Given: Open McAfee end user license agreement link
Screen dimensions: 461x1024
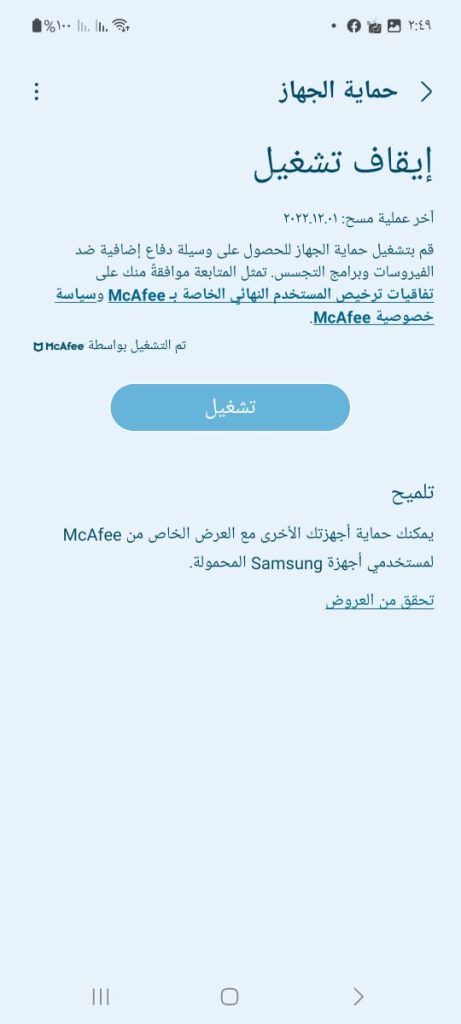Looking at the screenshot, I should [x=271, y=295].
